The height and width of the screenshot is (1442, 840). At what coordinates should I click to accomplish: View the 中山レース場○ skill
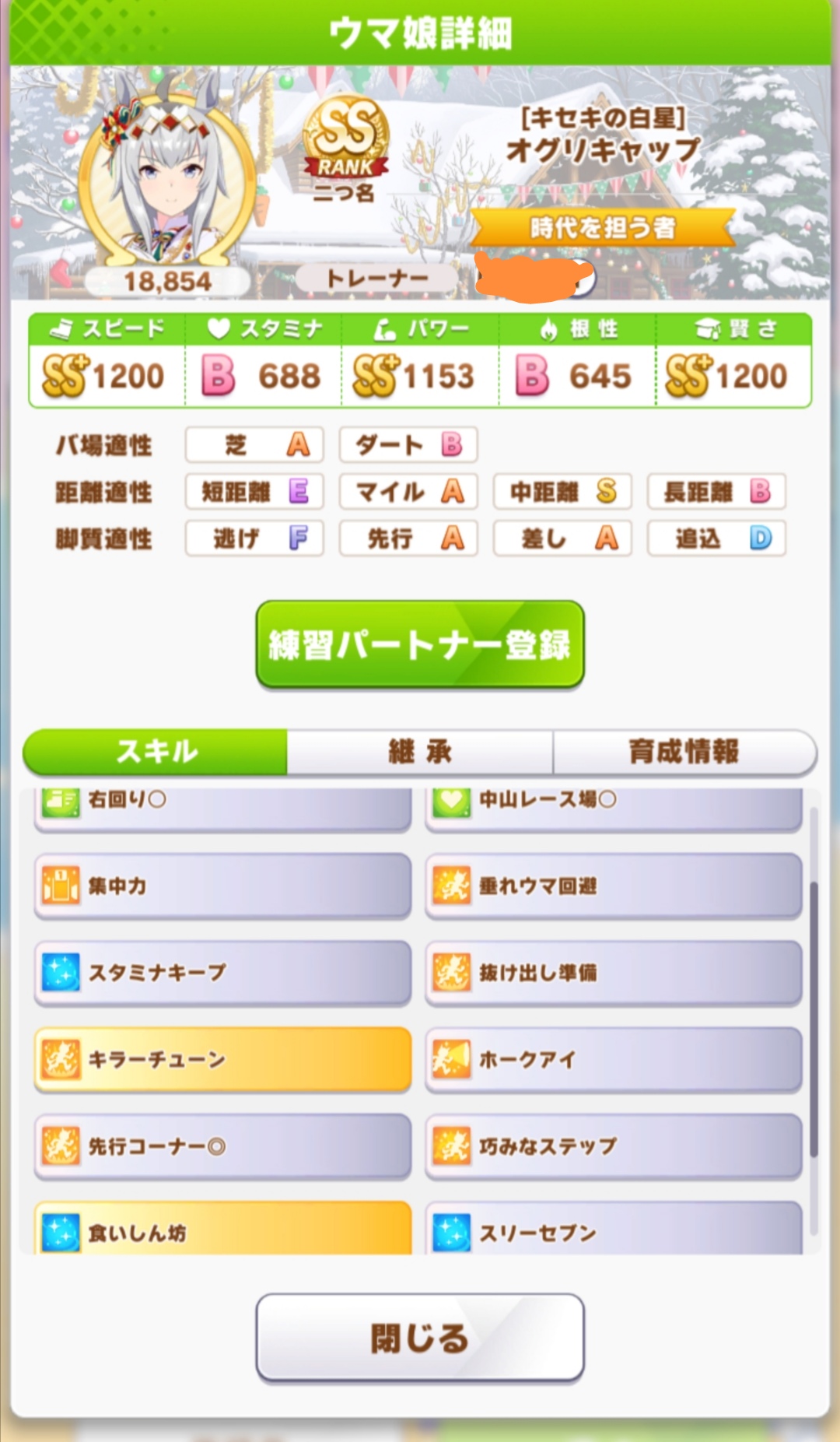614,803
